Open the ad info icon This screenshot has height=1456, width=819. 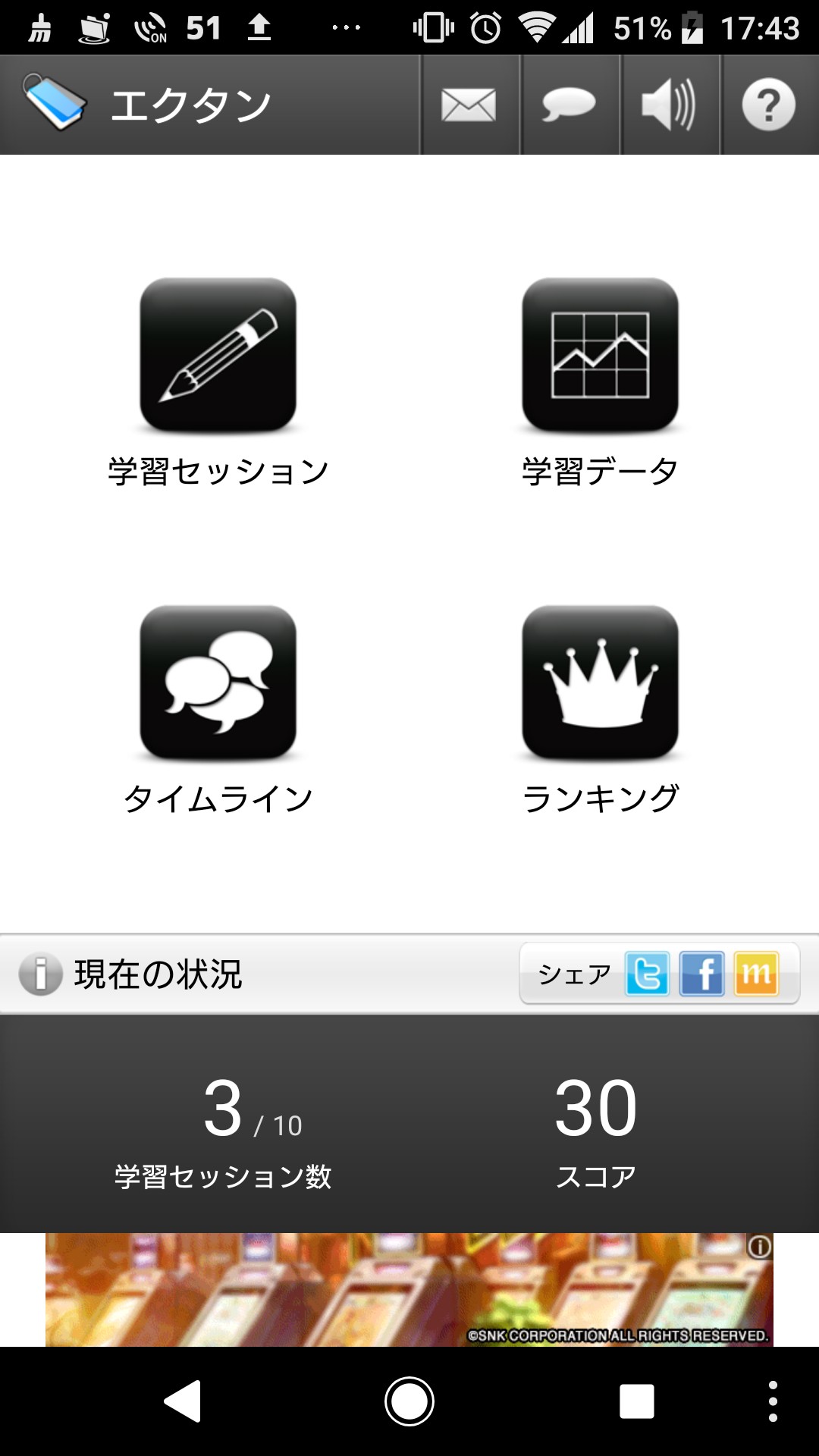pyautogui.click(x=759, y=1247)
